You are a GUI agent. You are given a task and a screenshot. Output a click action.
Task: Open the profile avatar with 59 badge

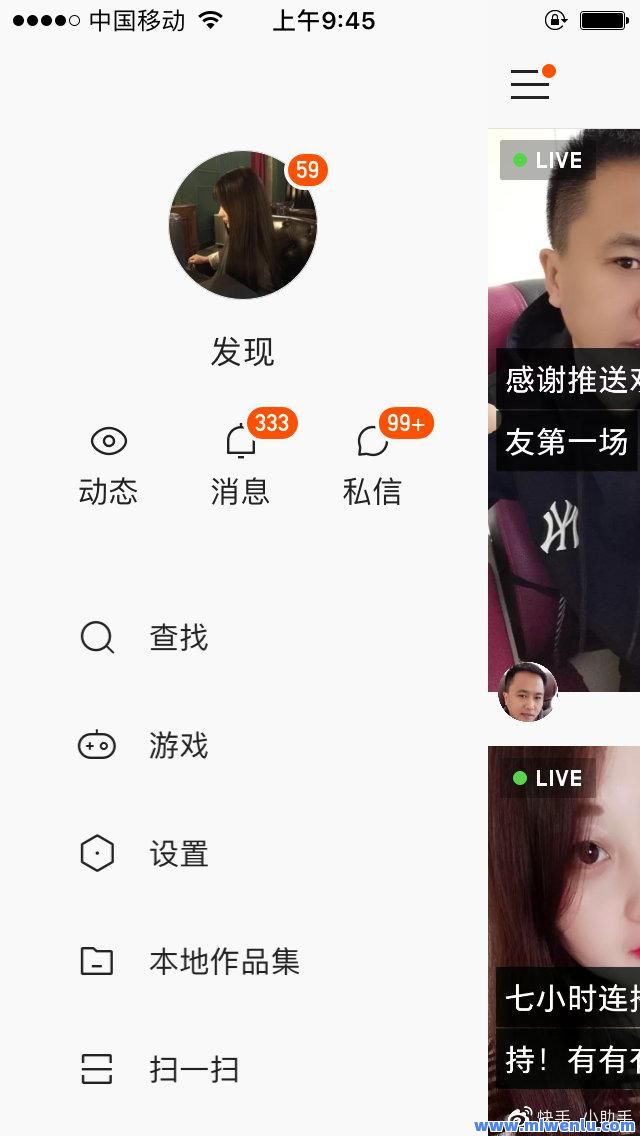243,226
